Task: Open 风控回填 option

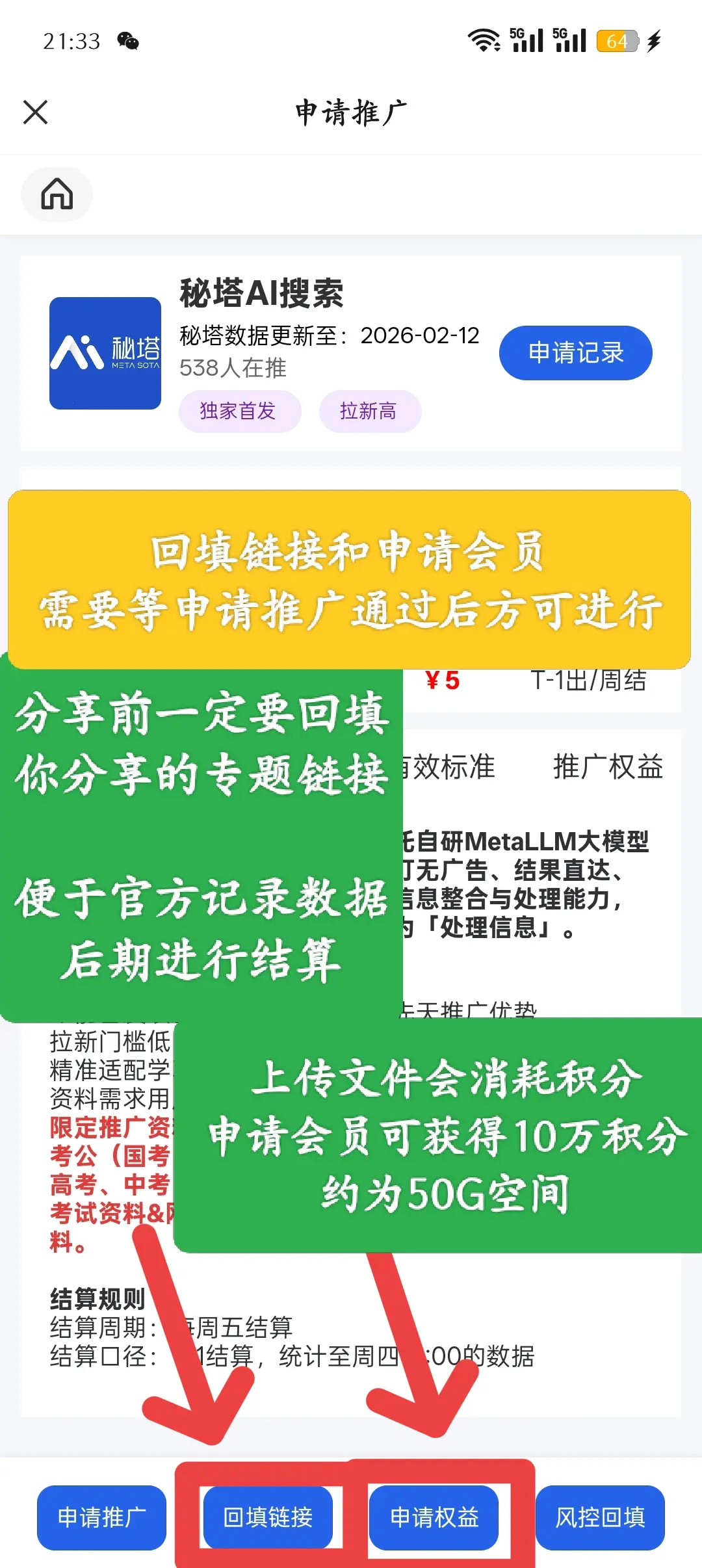Action: point(599,1517)
